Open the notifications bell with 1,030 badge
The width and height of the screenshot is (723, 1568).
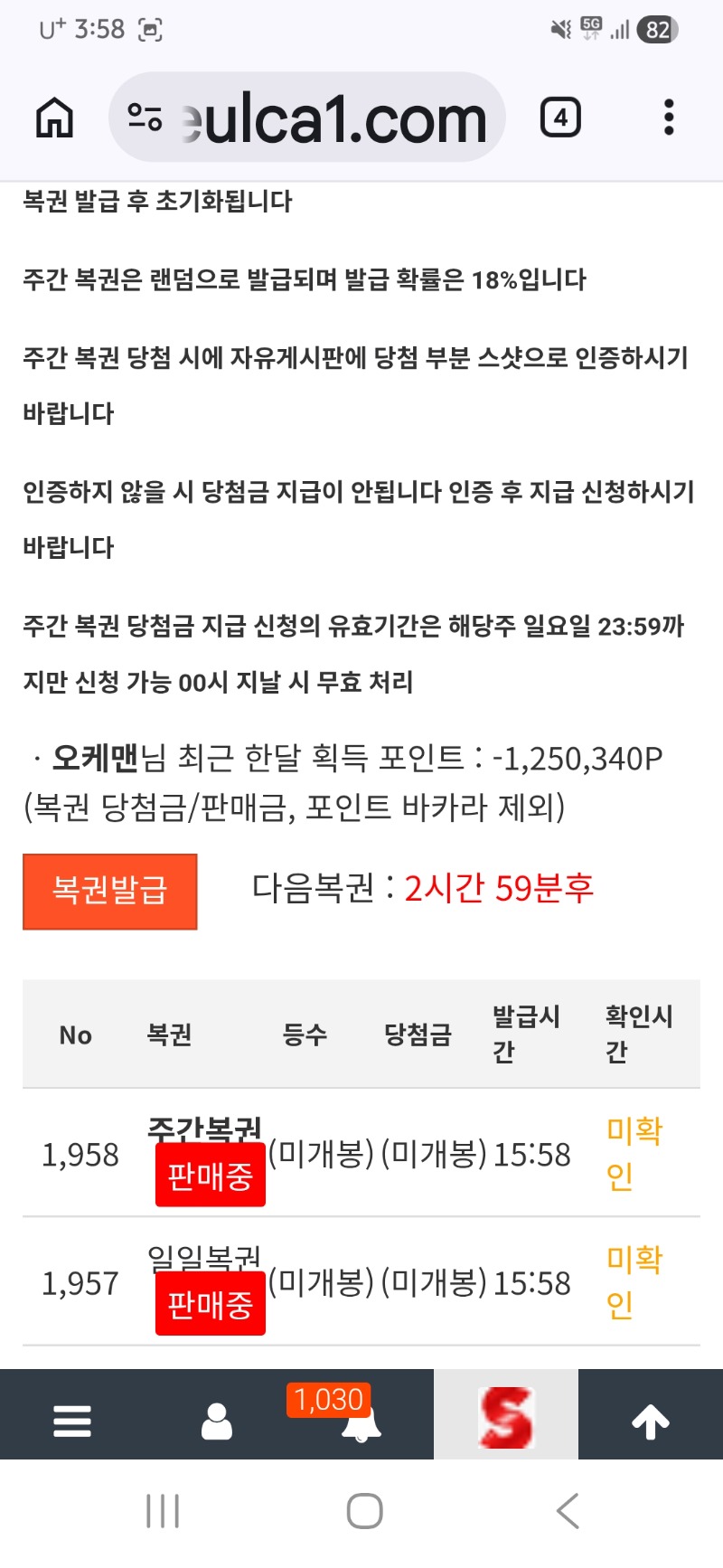(x=361, y=1422)
